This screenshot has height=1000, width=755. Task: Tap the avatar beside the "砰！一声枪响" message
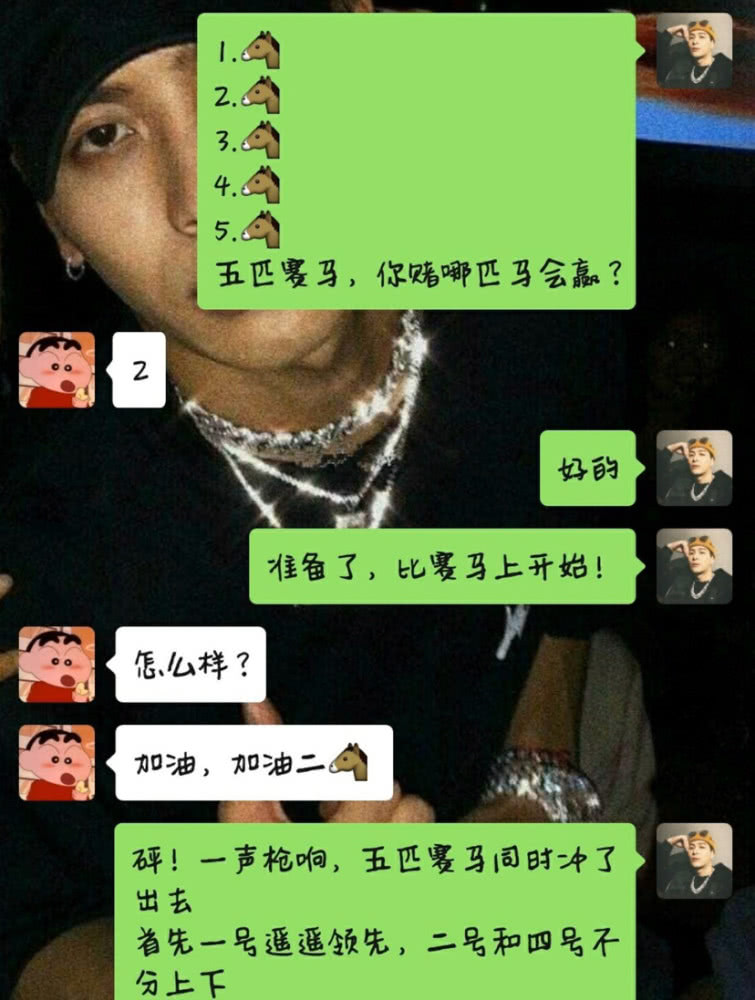click(694, 860)
